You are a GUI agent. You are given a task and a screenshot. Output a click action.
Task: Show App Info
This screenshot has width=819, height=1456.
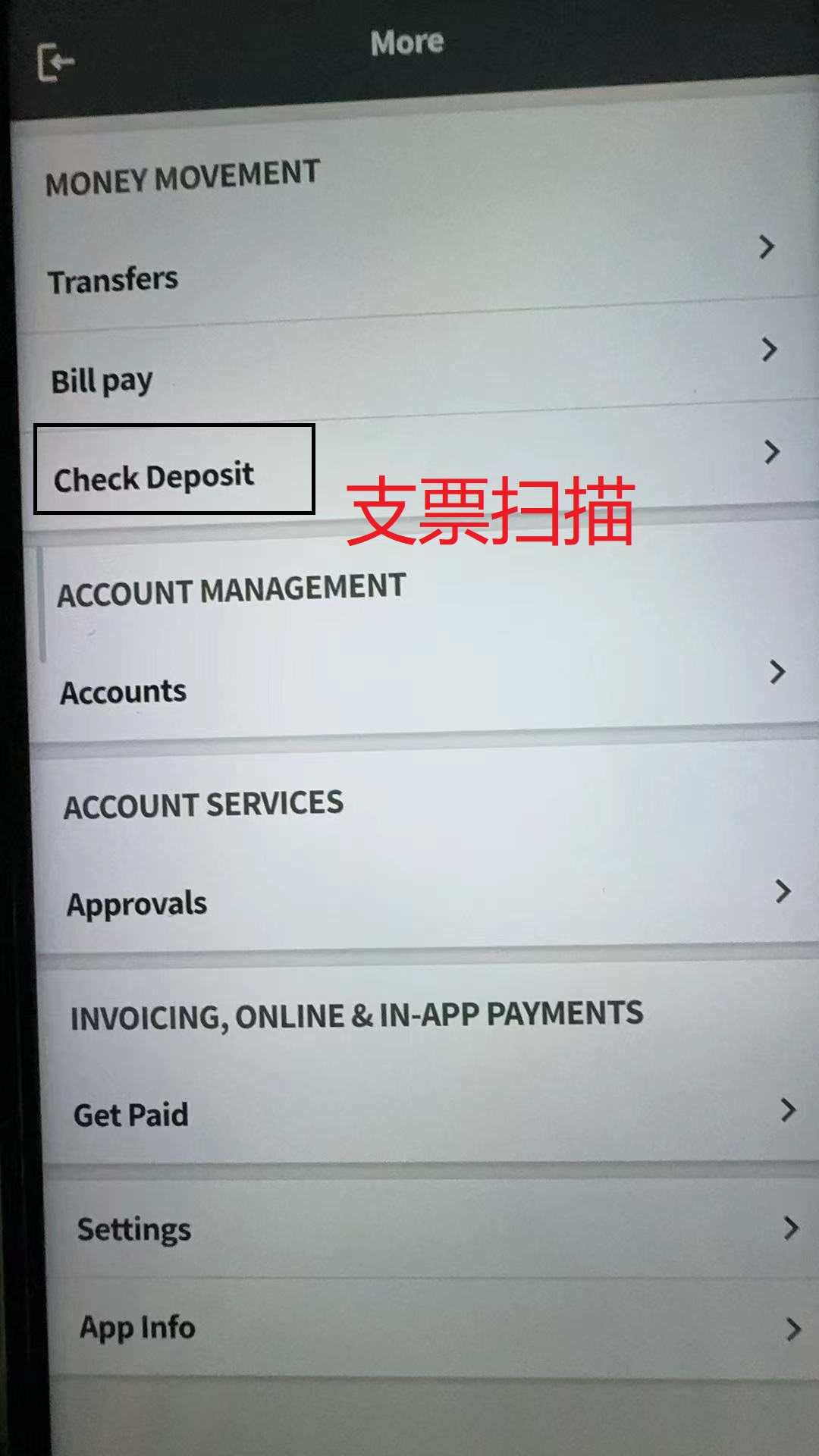pyautogui.click(x=138, y=1327)
